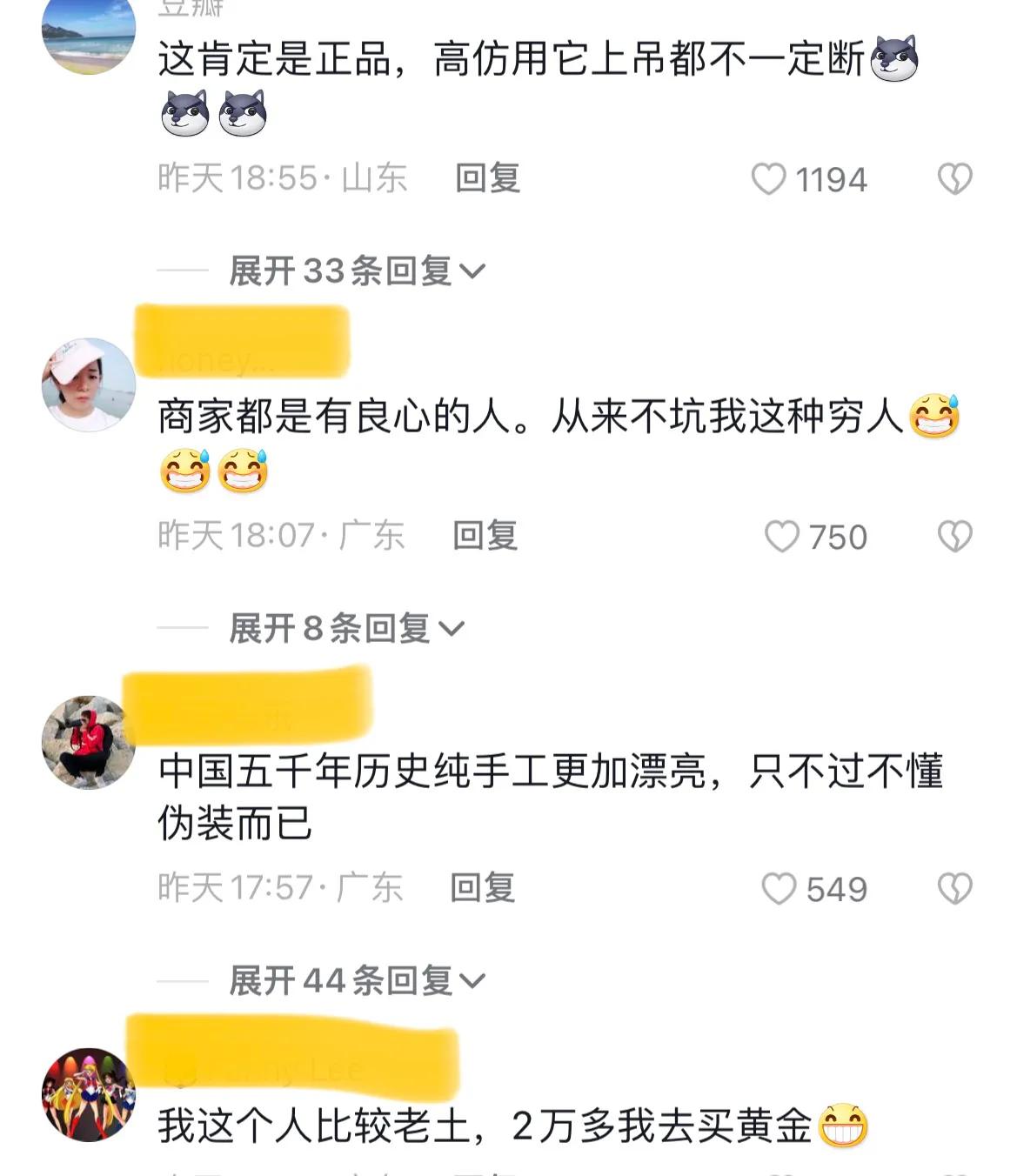Like the comment with 549 likes

point(777,889)
